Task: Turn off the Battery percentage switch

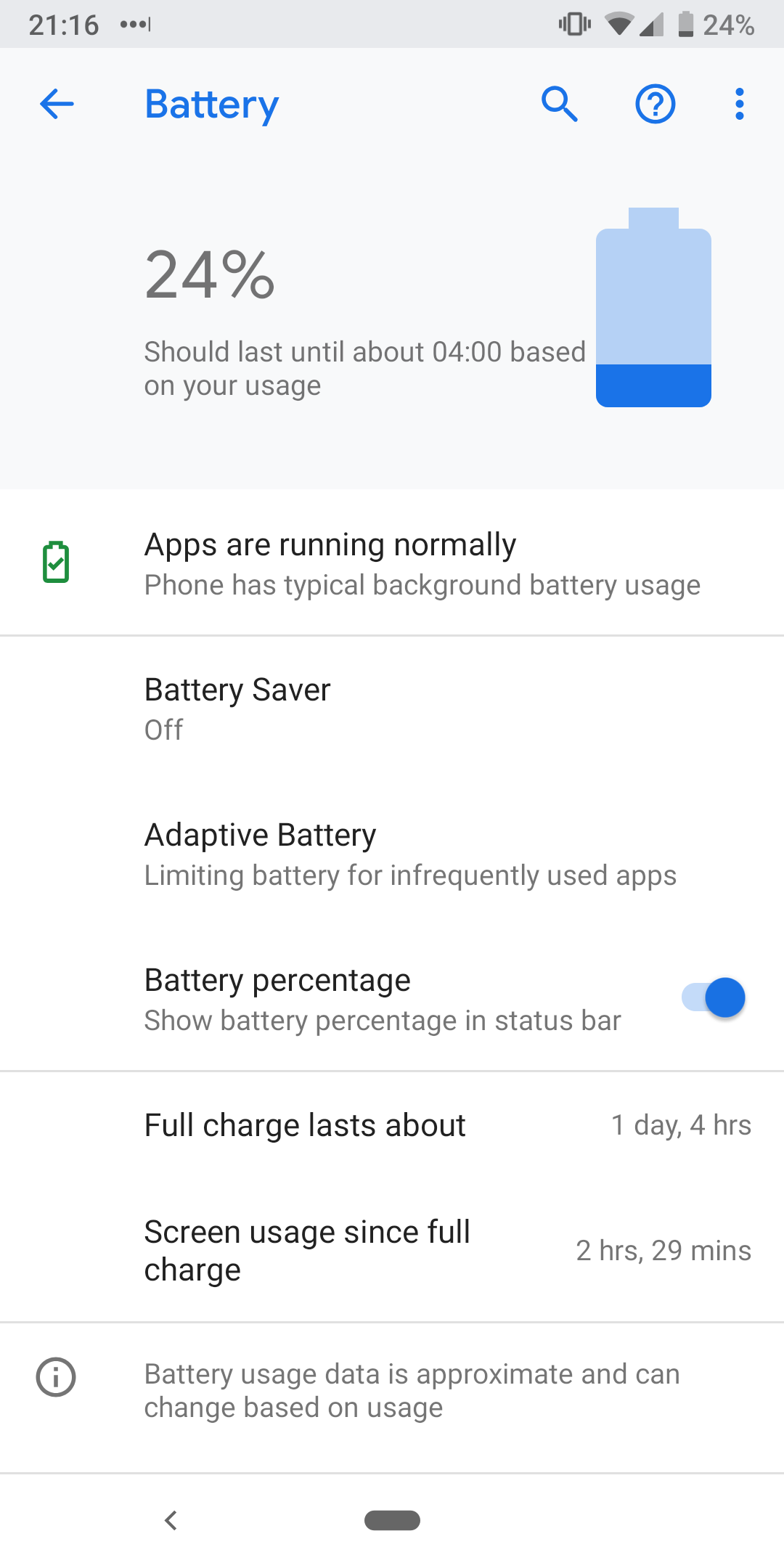Action: coord(713,997)
